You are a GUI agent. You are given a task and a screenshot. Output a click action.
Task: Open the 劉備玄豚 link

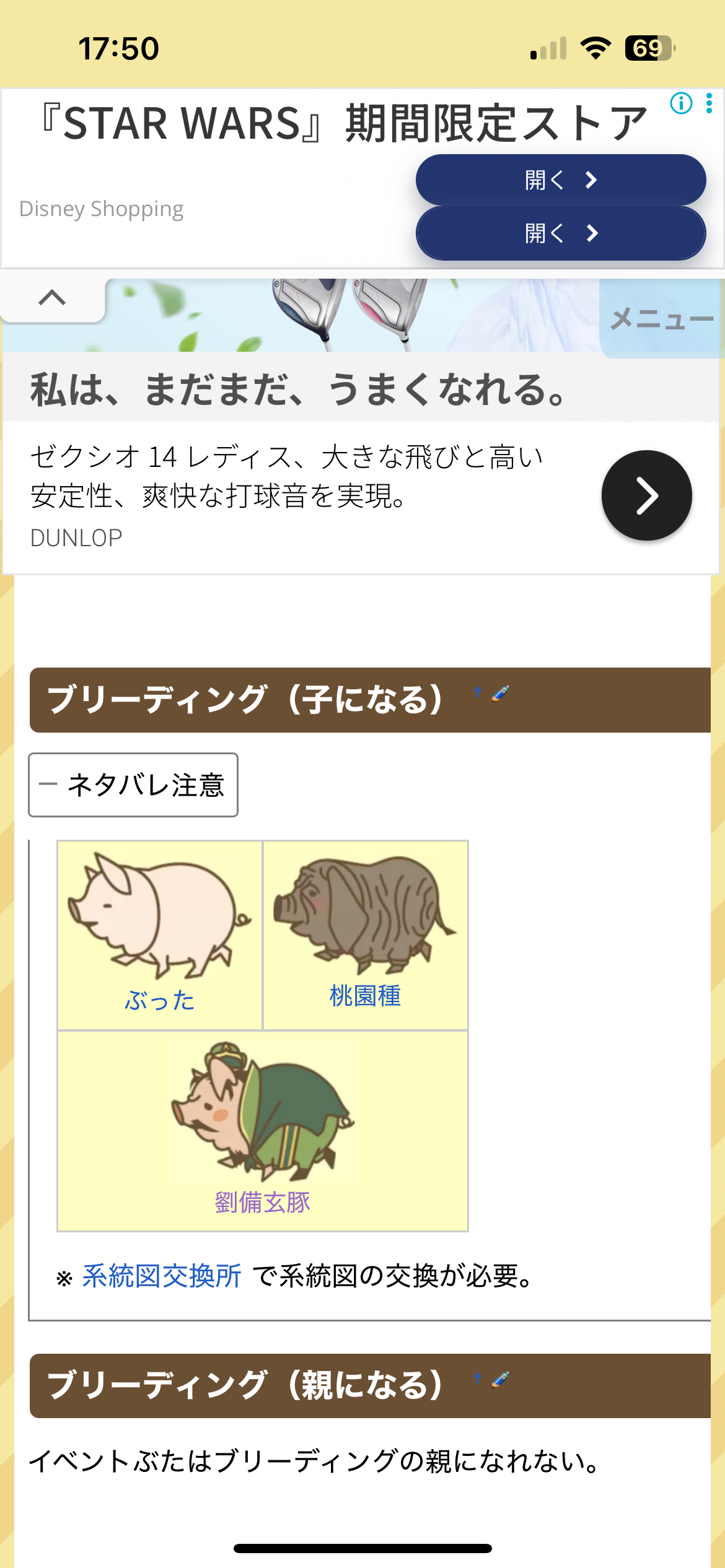pyautogui.click(x=262, y=1202)
